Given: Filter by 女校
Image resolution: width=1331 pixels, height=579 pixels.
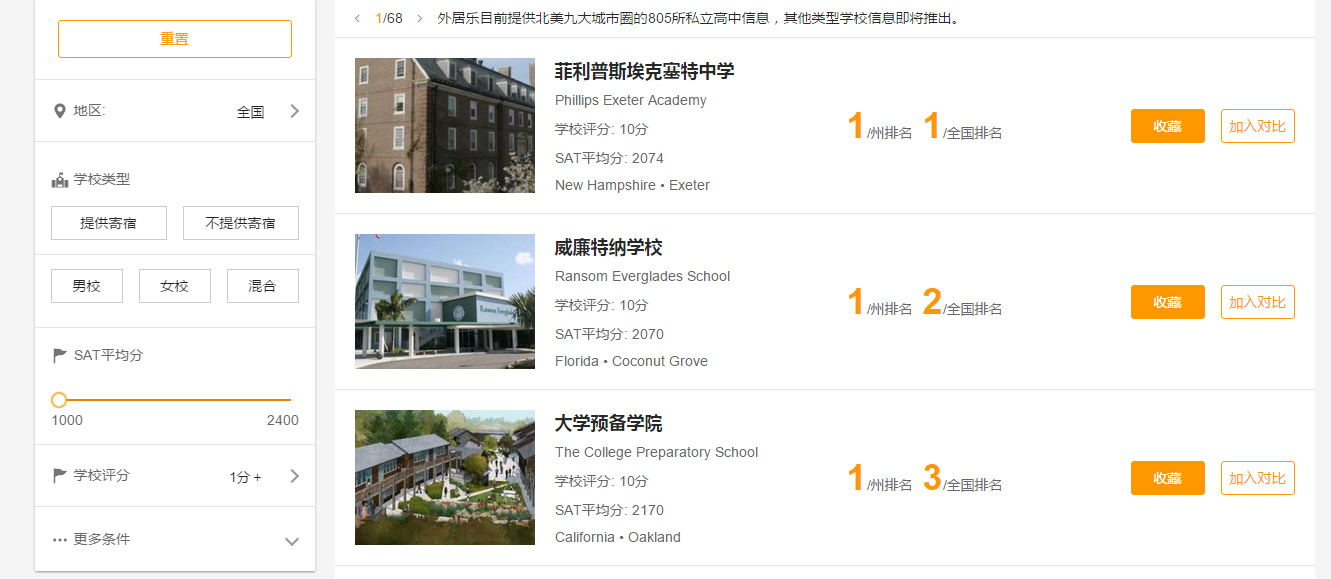Looking at the screenshot, I should [x=175, y=286].
